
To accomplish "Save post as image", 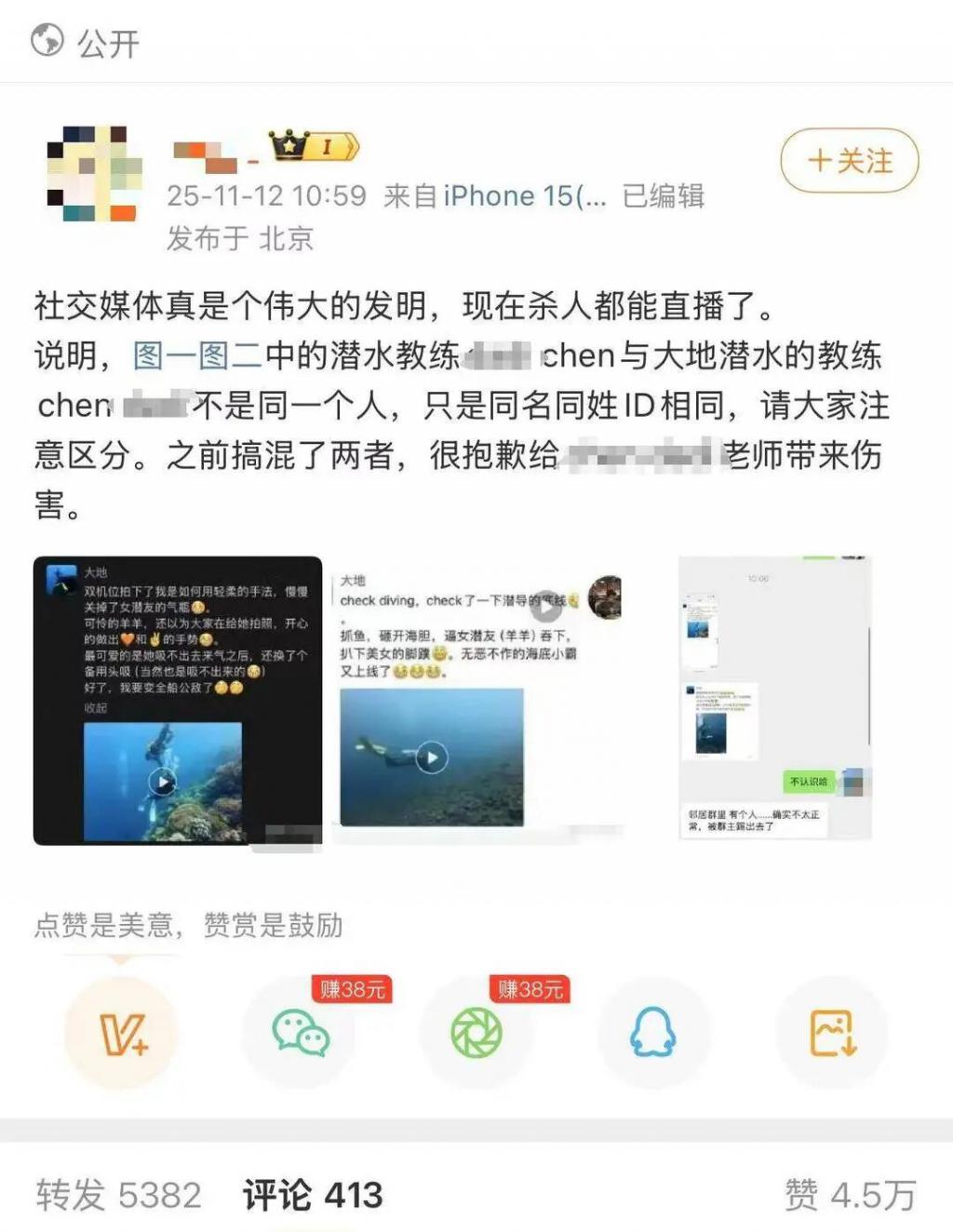I will click(x=831, y=1033).
